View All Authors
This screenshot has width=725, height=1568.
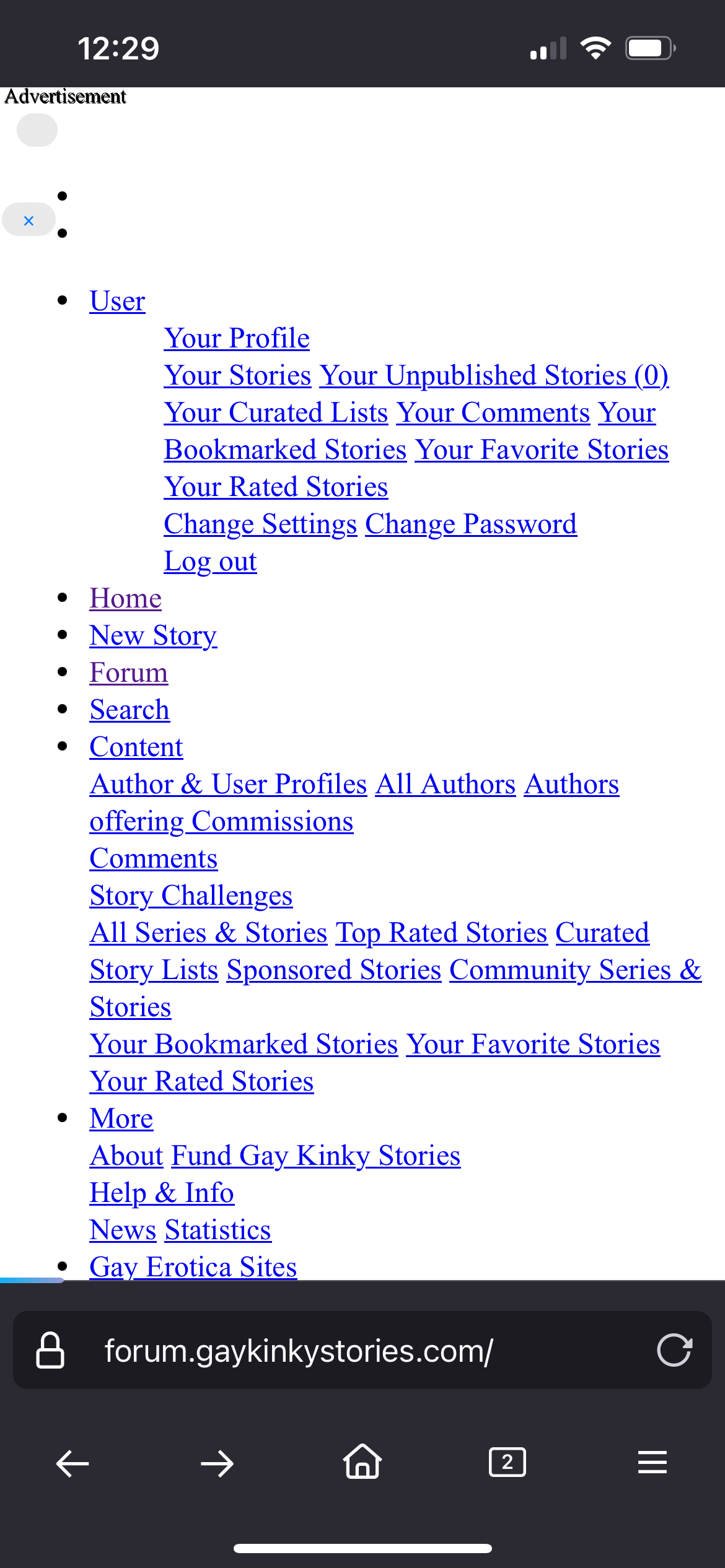446,784
